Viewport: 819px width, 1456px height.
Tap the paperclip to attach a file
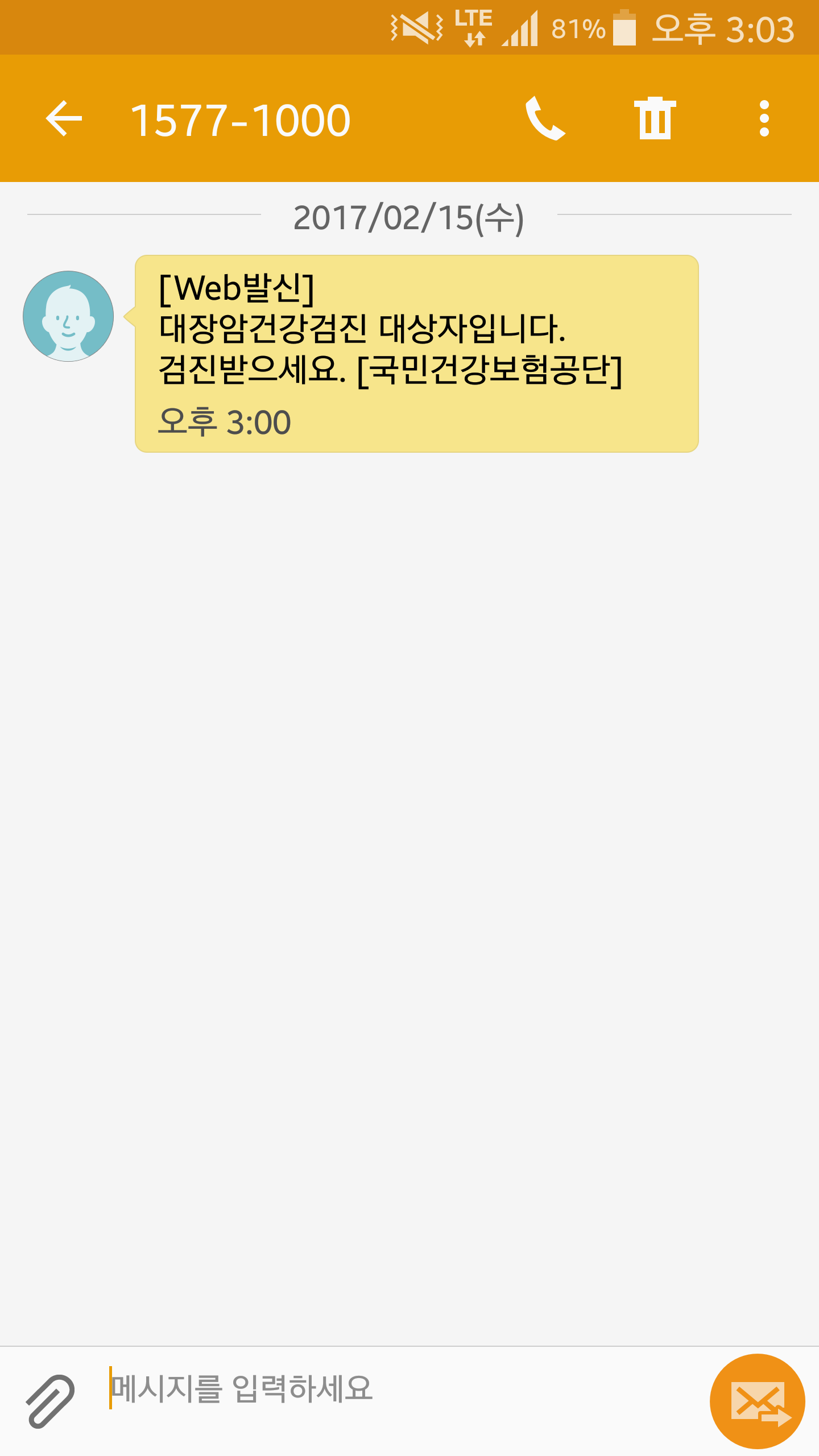click(50, 1400)
